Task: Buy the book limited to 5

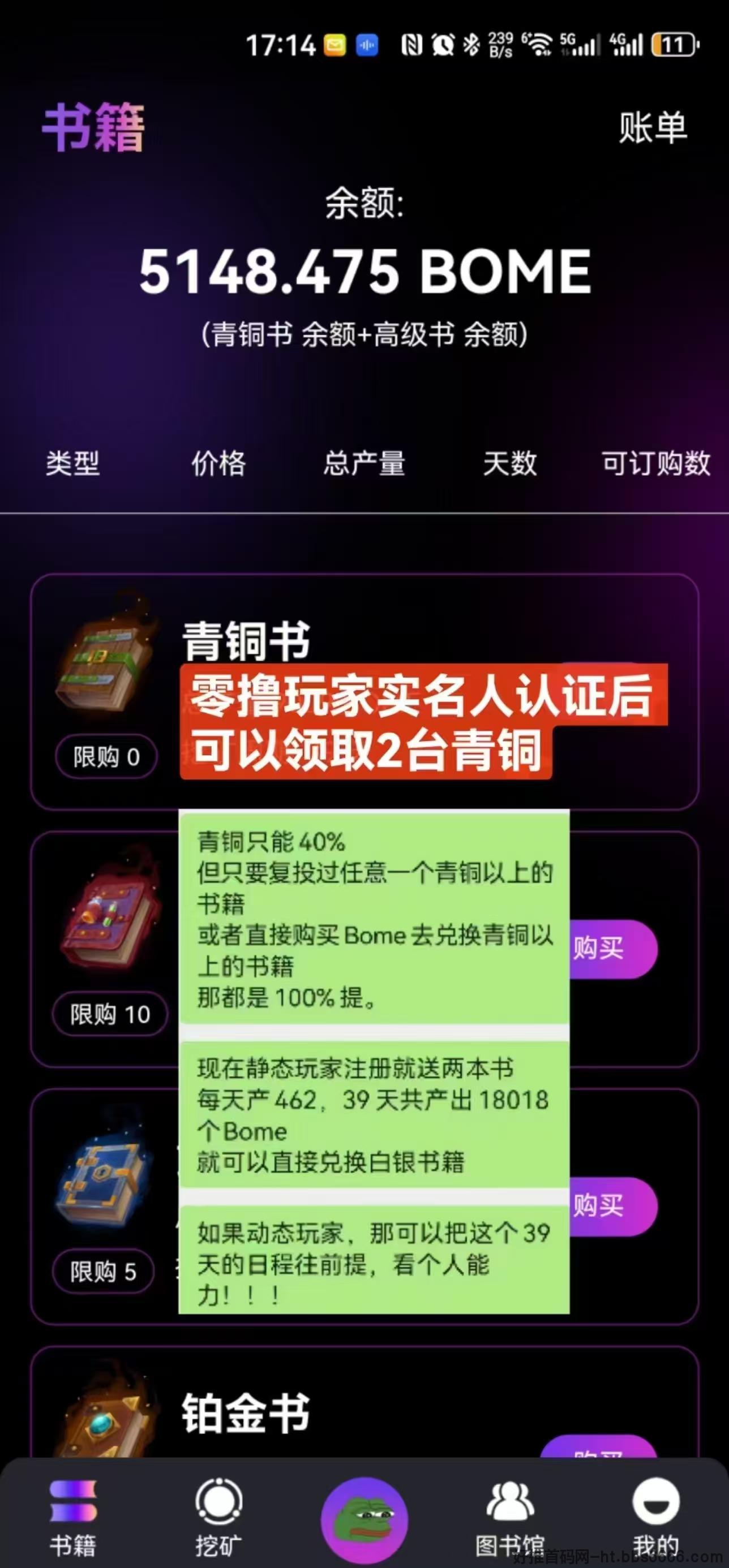Action: [612, 1207]
